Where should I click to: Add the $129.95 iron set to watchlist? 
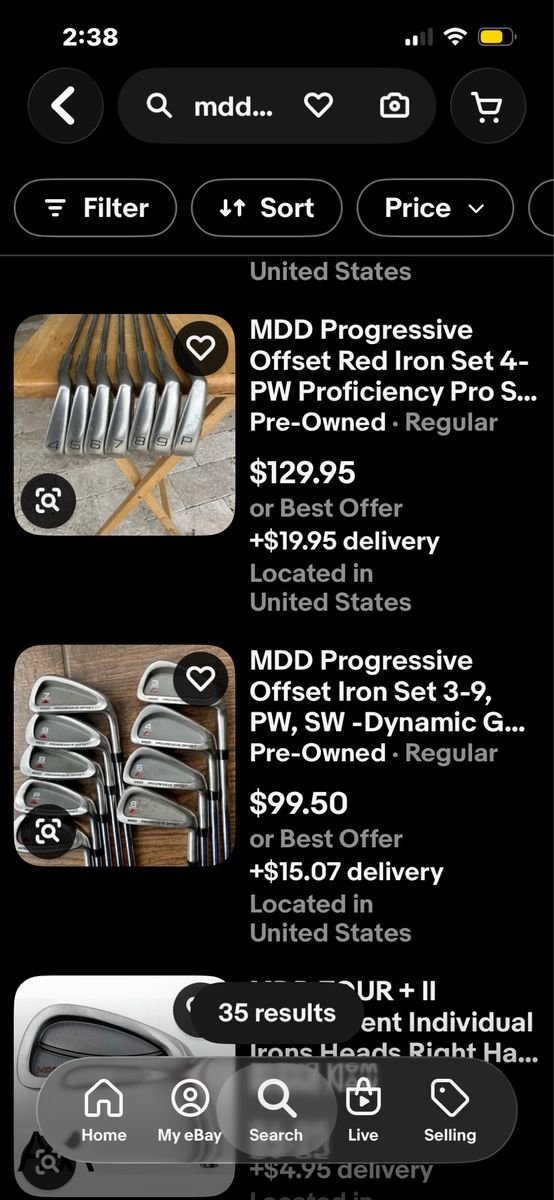tap(201, 347)
